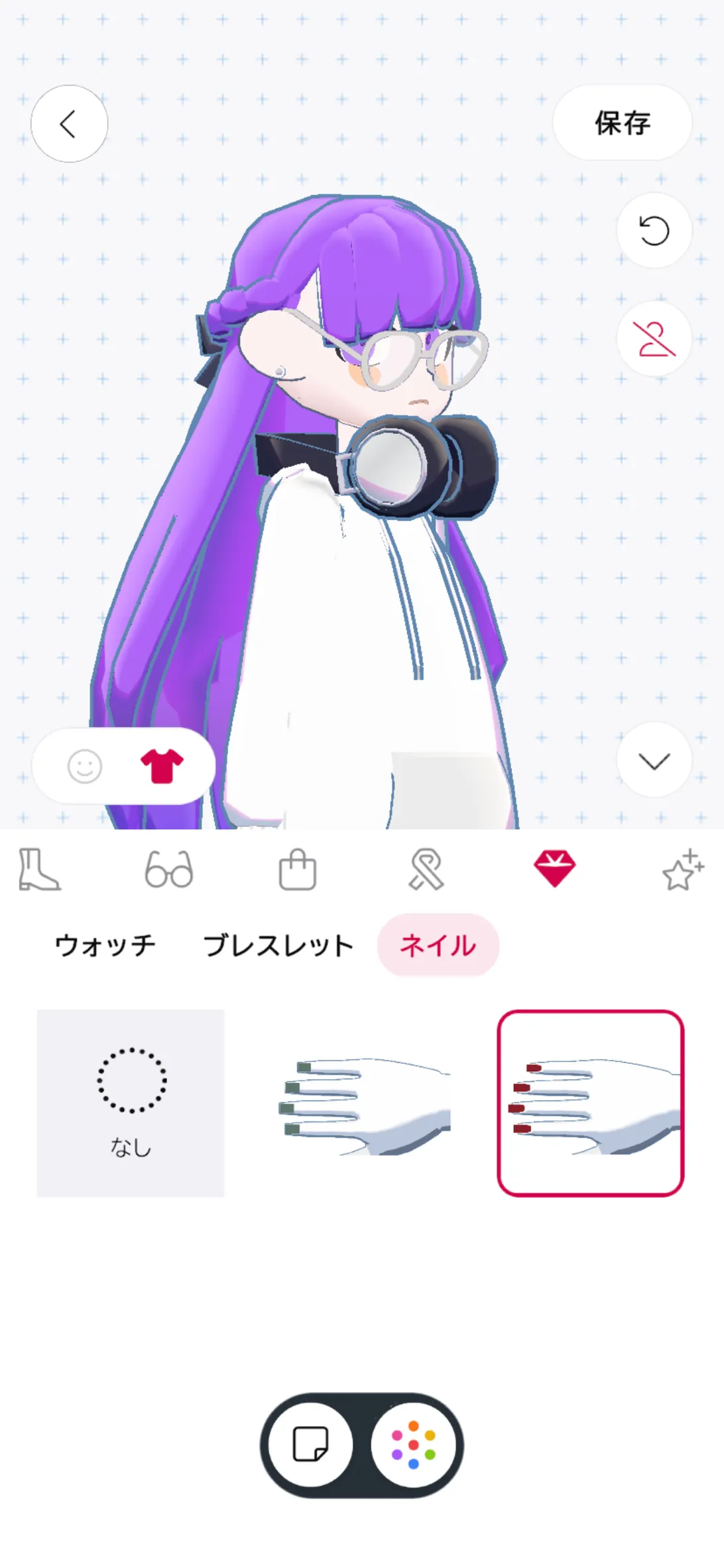Open the sparkle stars effects category
This screenshot has width=724, height=1568.
[x=683, y=869]
